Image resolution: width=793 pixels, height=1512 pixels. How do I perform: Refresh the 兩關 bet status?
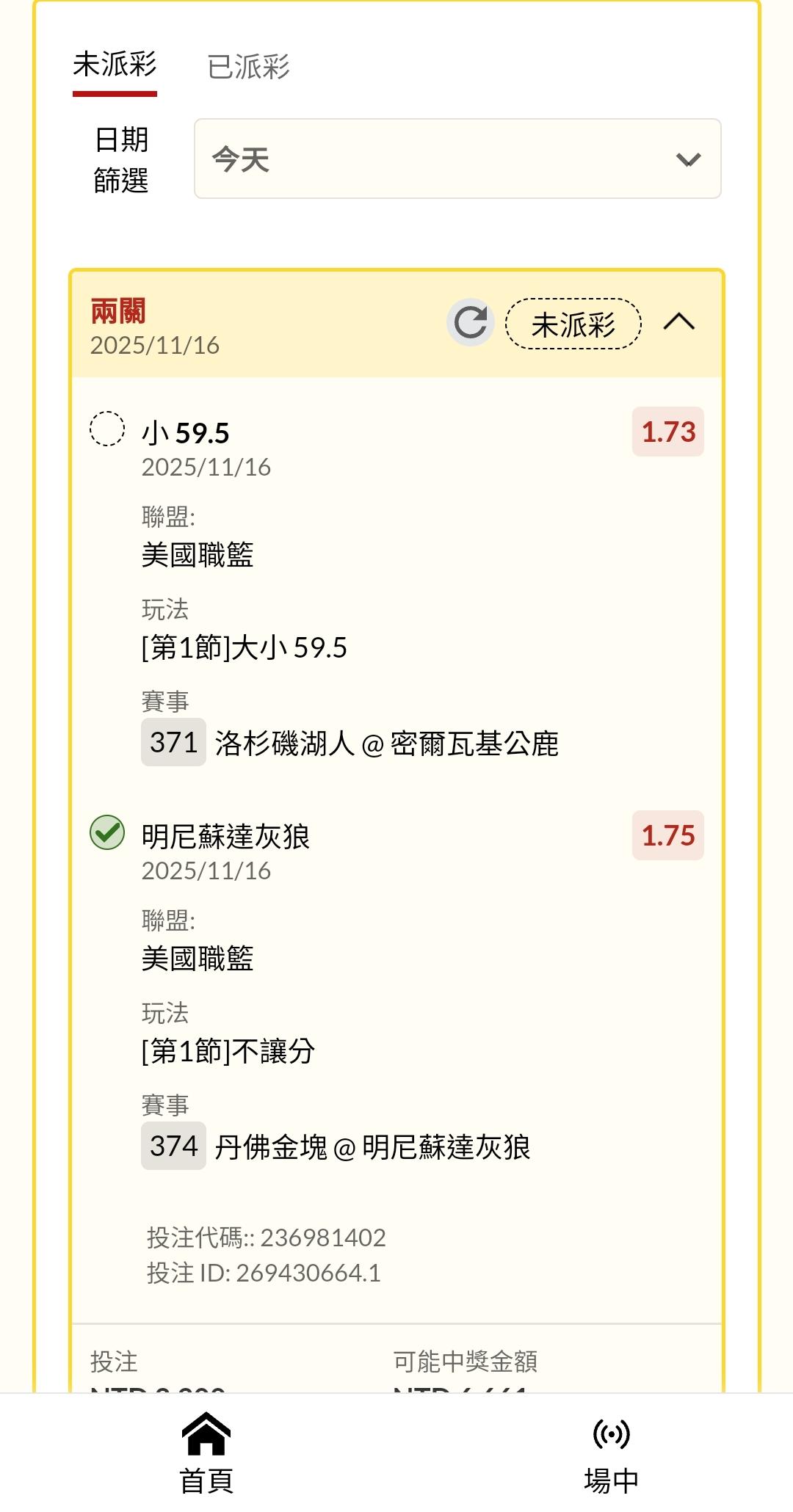point(470,322)
